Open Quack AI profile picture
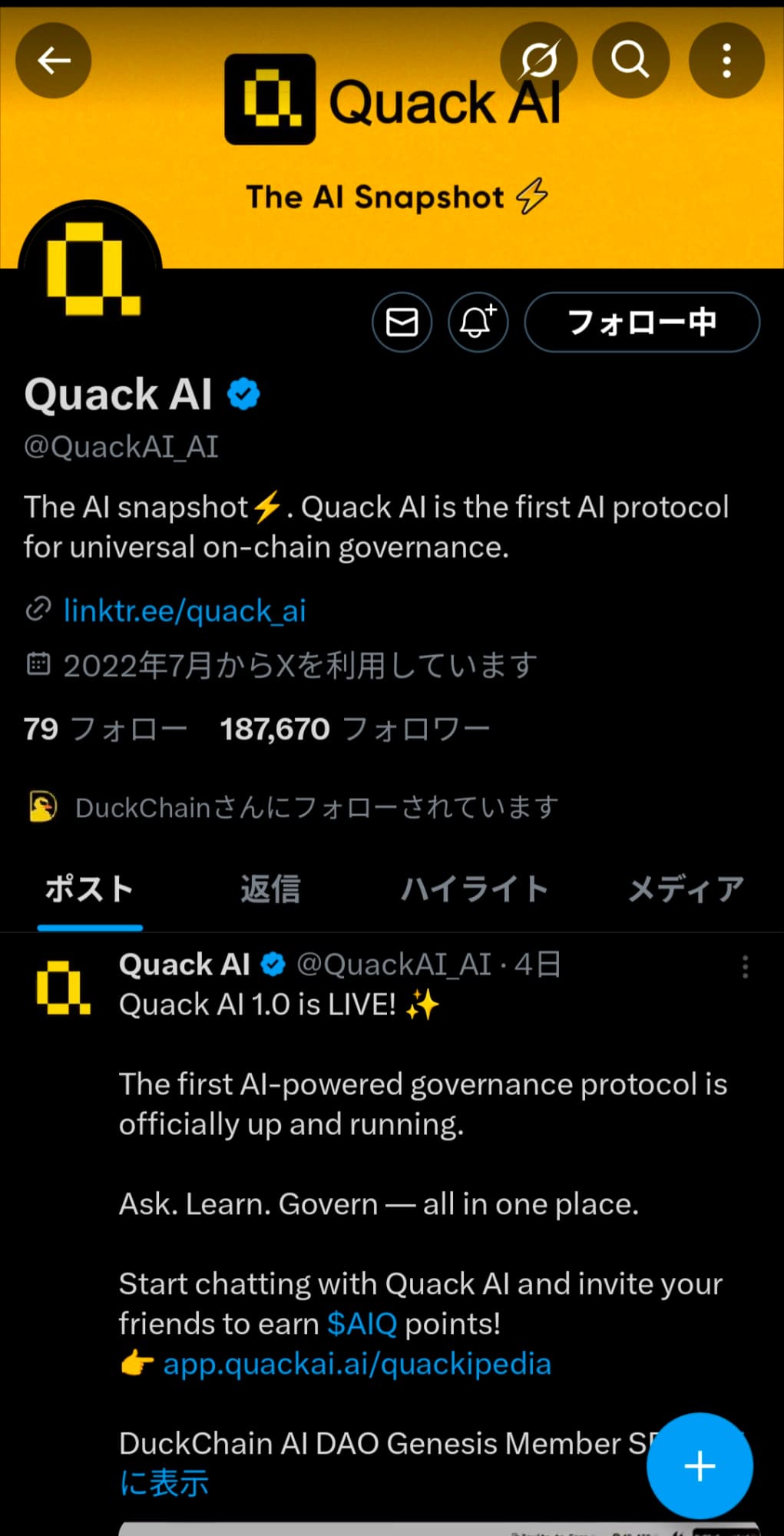The height and width of the screenshot is (1536, 784). [x=90, y=269]
